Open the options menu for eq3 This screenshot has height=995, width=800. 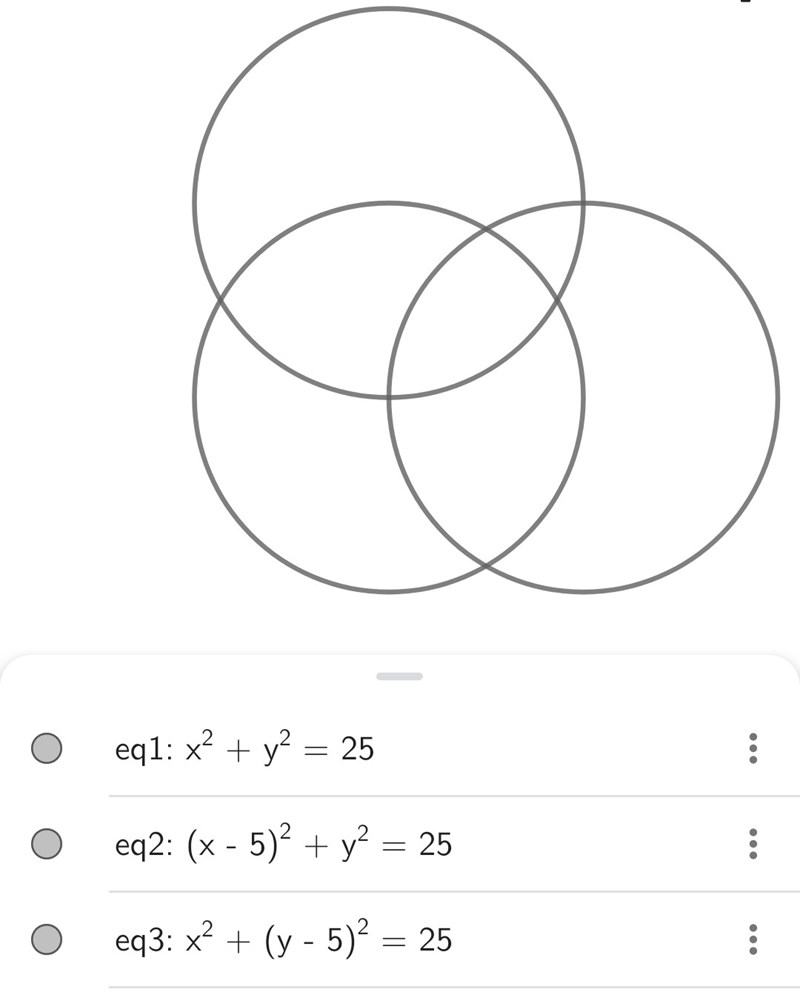point(752,940)
